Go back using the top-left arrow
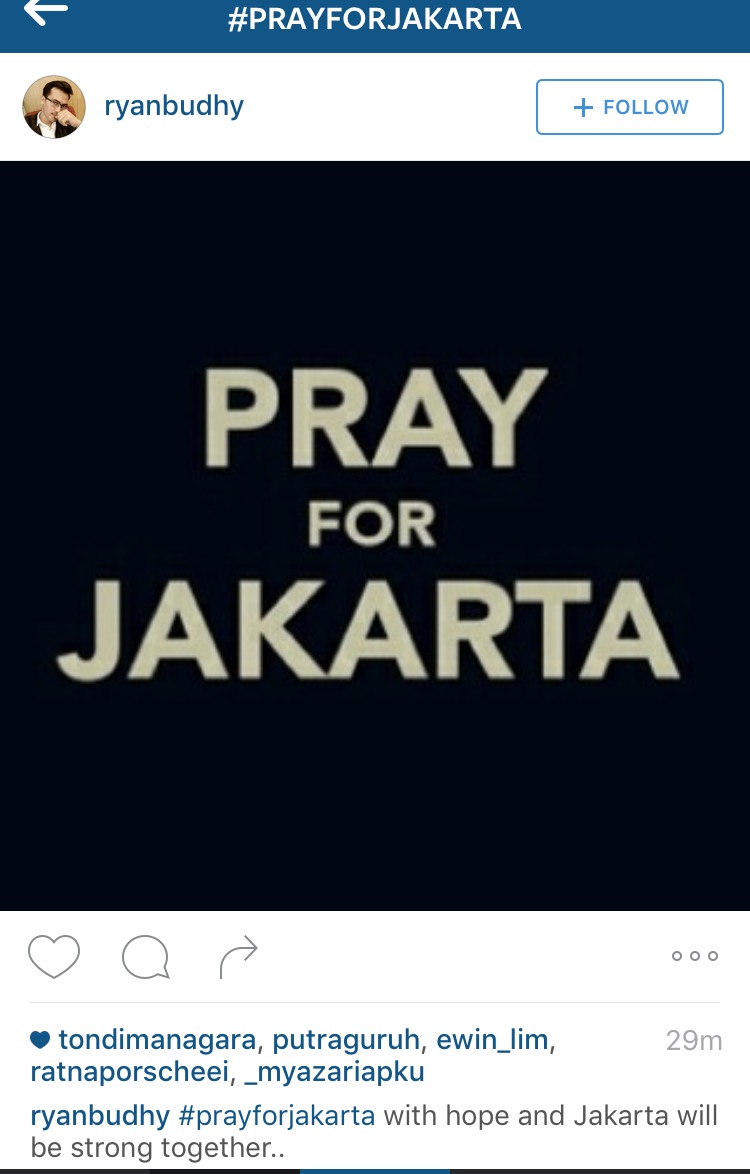 click(46, 13)
